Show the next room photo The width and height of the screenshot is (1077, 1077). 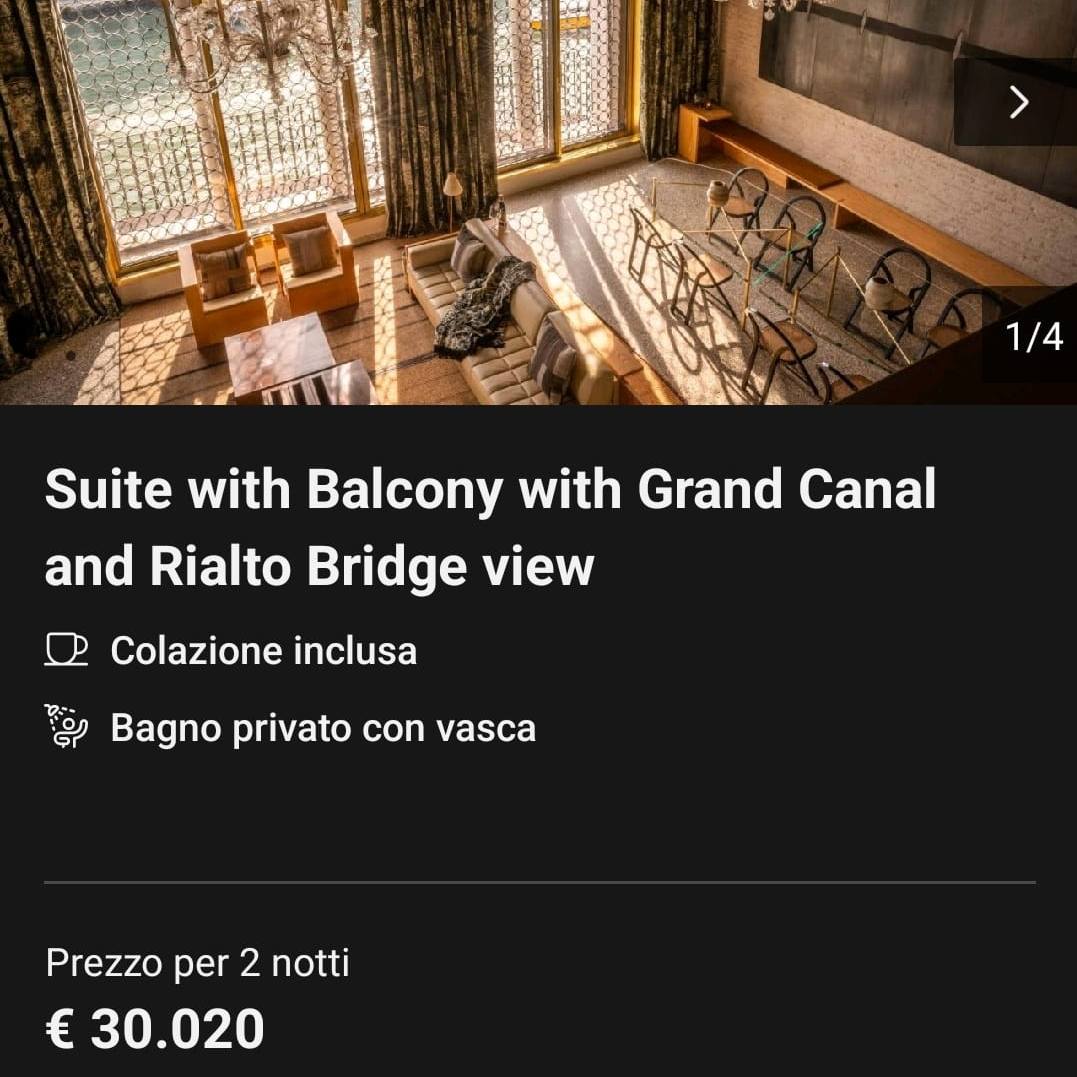pyautogui.click(x=1018, y=102)
